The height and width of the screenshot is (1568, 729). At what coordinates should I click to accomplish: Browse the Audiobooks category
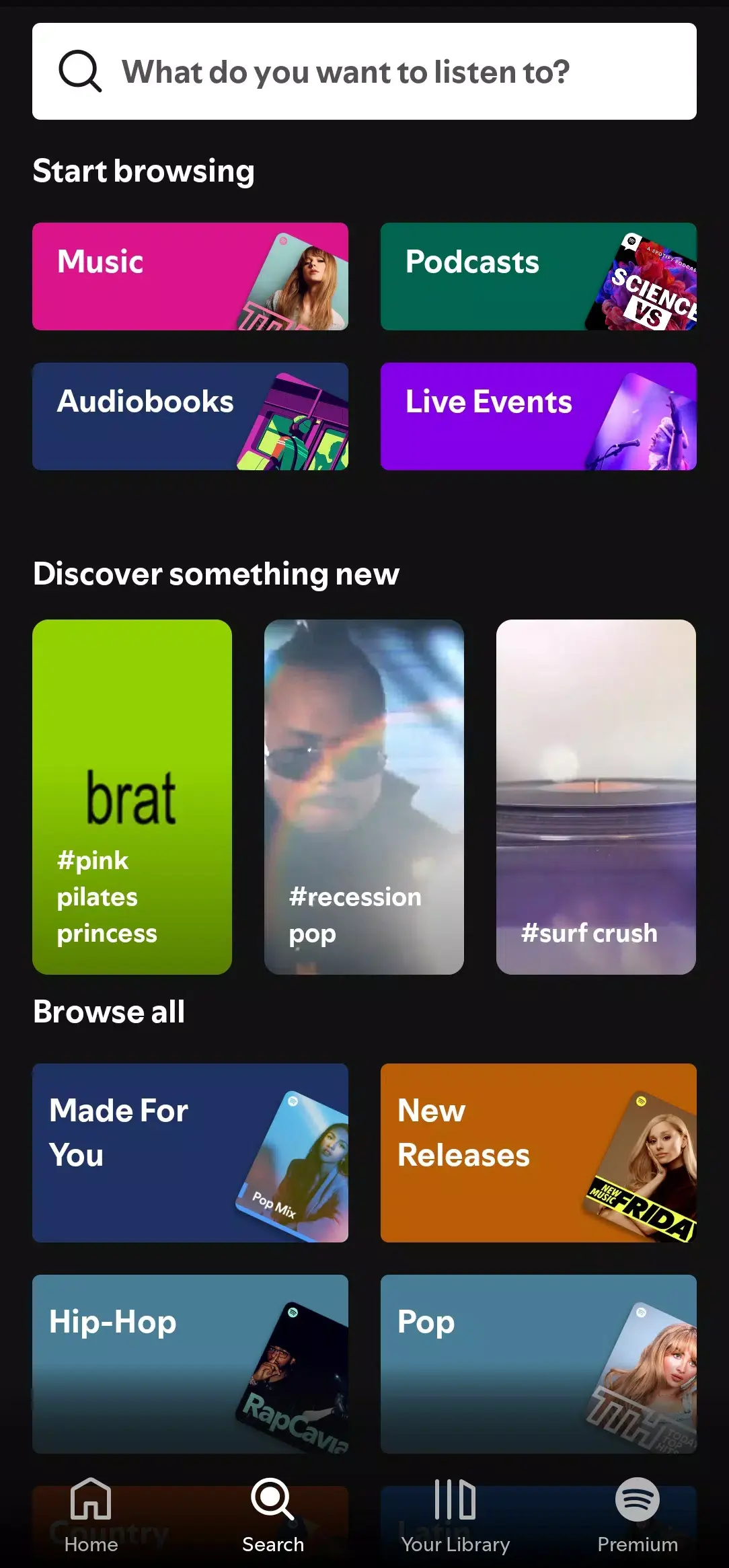click(190, 416)
